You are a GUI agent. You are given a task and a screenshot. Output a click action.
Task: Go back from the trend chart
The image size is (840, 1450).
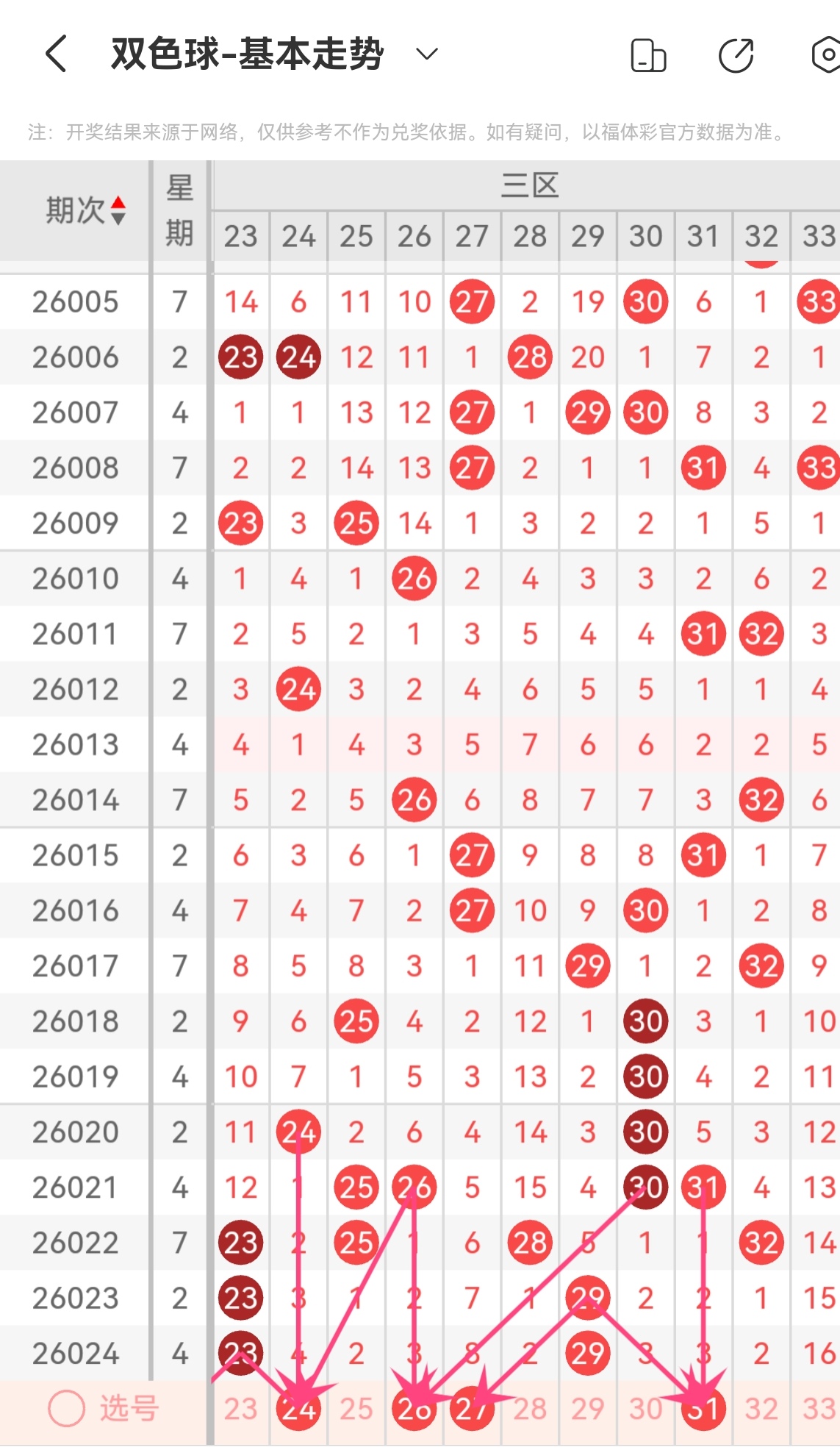click(57, 54)
